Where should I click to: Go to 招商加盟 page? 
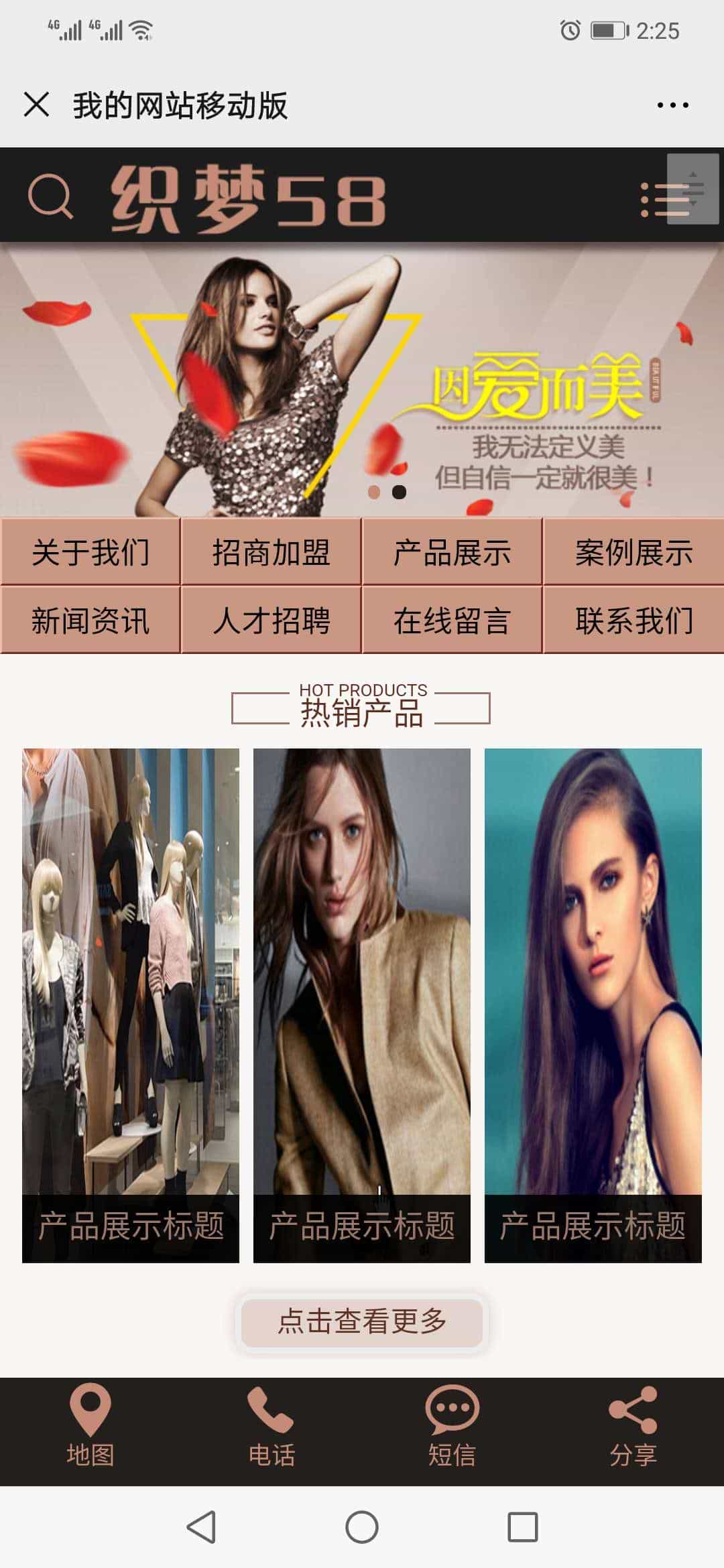click(x=271, y=552)
